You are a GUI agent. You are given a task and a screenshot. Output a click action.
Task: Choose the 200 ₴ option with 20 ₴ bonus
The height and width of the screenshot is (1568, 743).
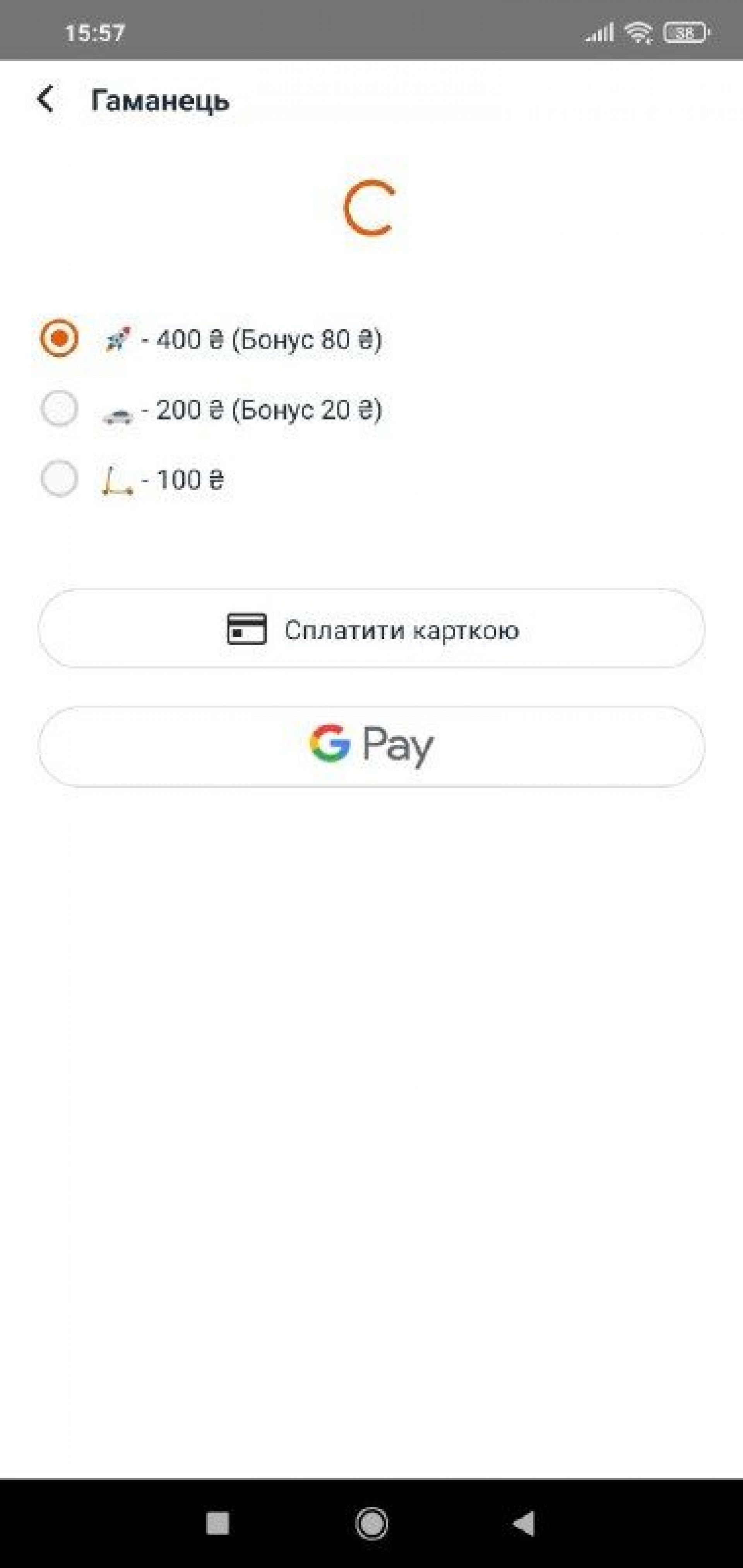[59, 409]
